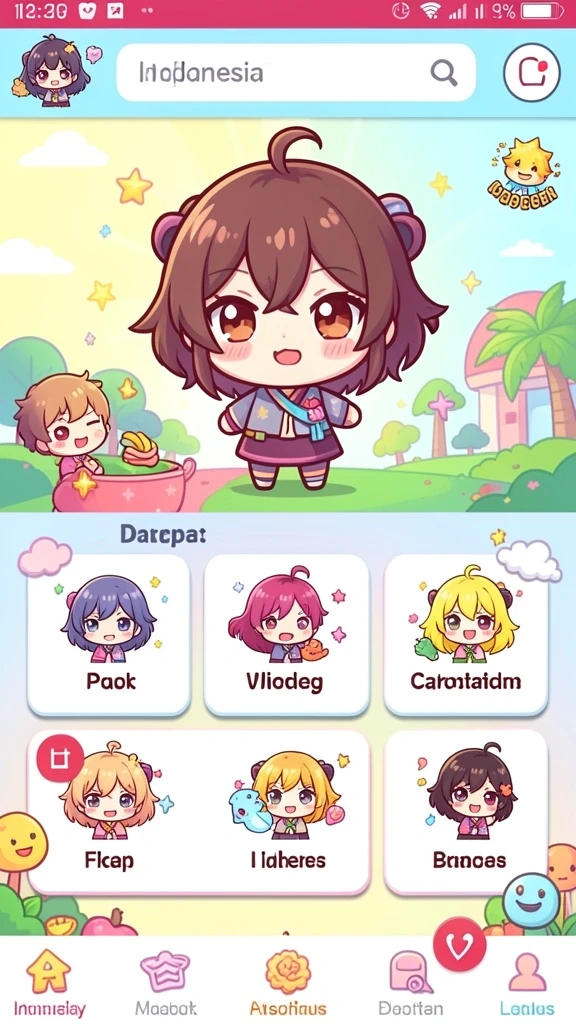Viewport: 576px width, 1024px height.
Task: Open the notification icon with red dot
Action: click(x=532, y=72)
